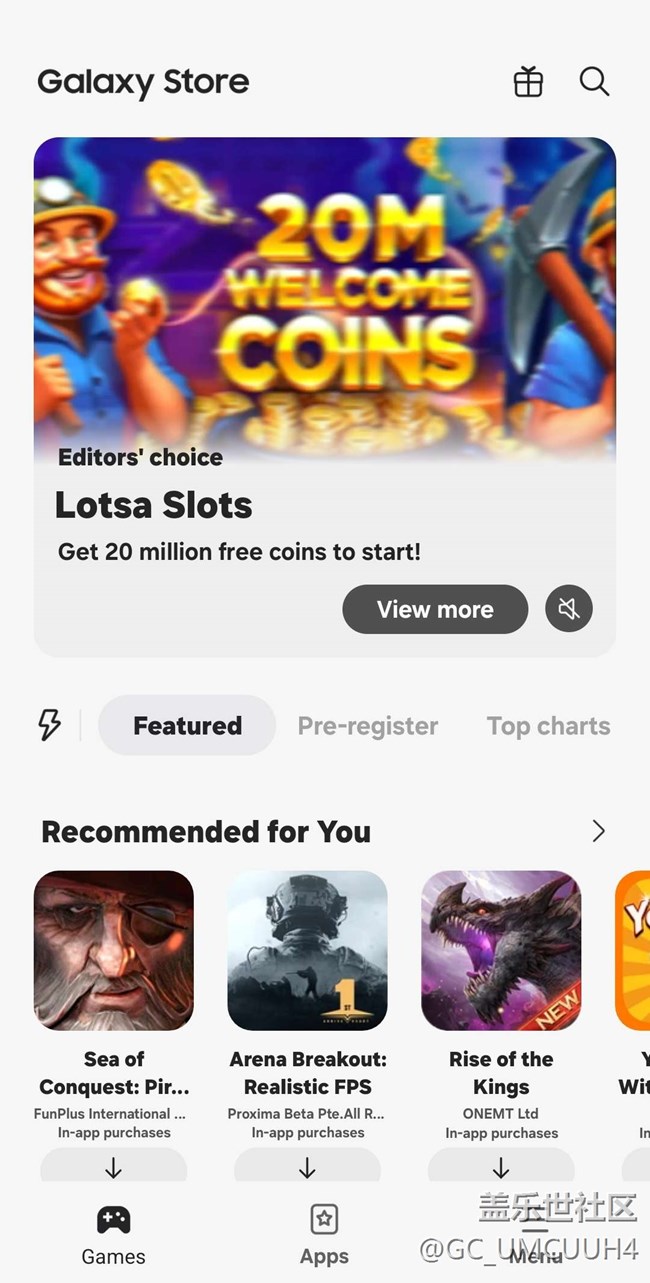Select the Featured tab
650x1283 pixels.
(187, 725)
